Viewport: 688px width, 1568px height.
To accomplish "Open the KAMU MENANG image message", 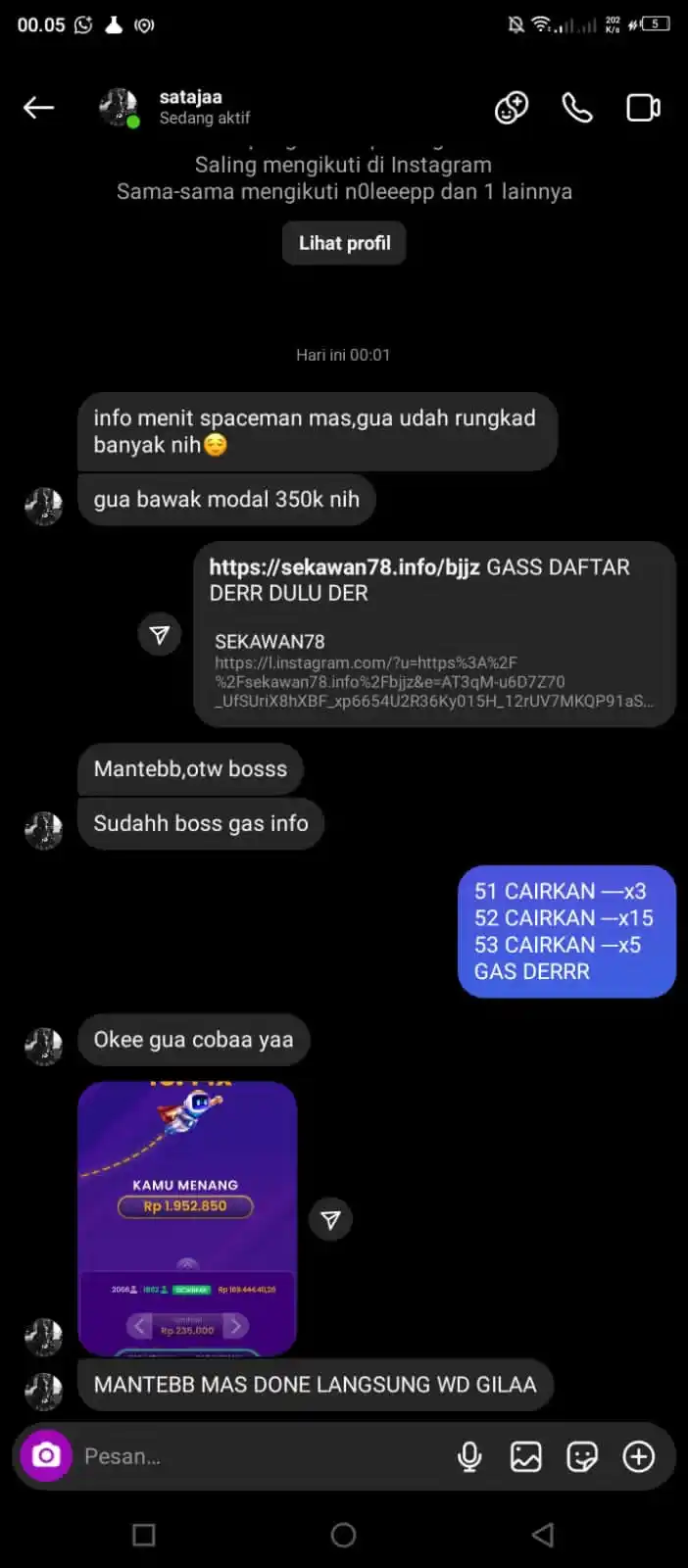I will click(x=187, y=1217).
